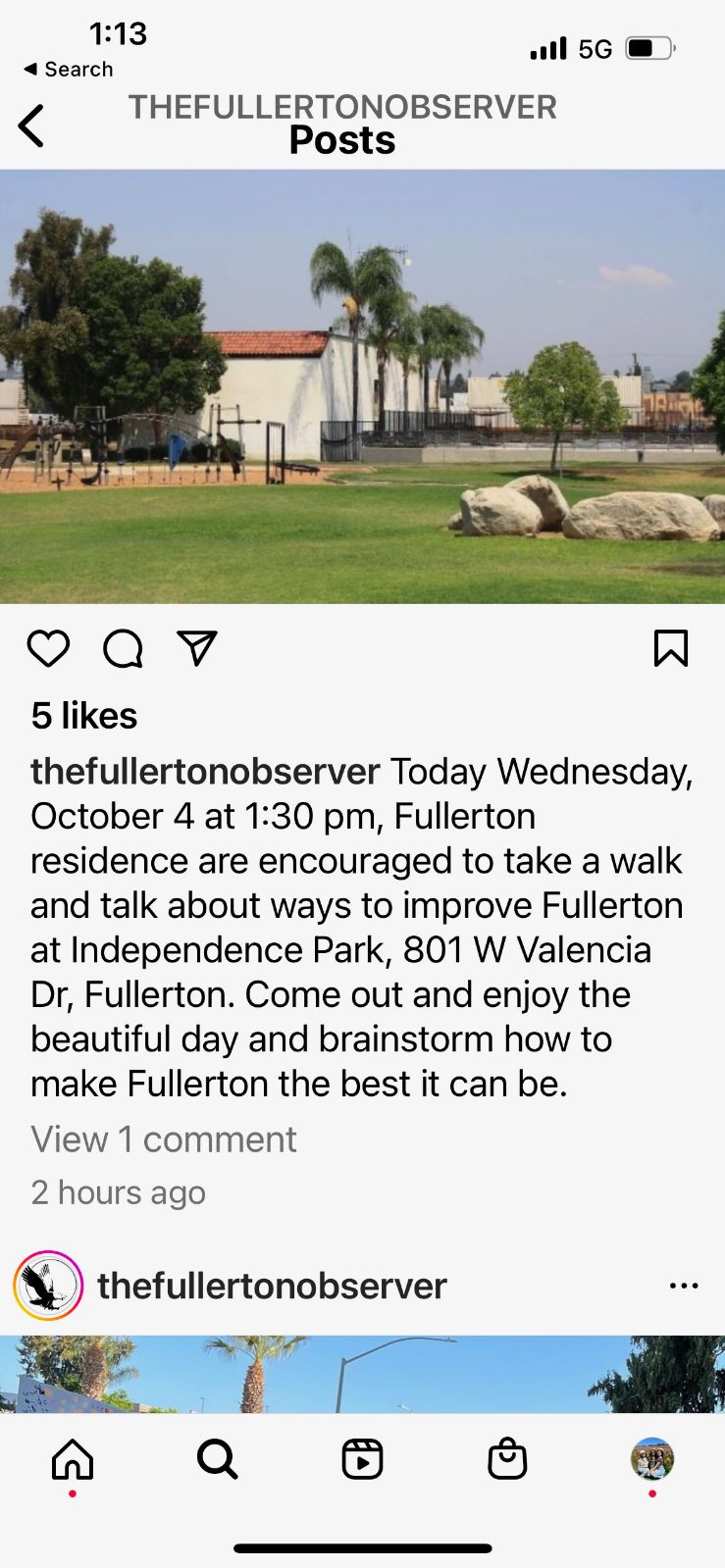The width and height of the screenshot is (725, 1568).
Task: Go back from the Posts screen
Action: tap(31, 126)
